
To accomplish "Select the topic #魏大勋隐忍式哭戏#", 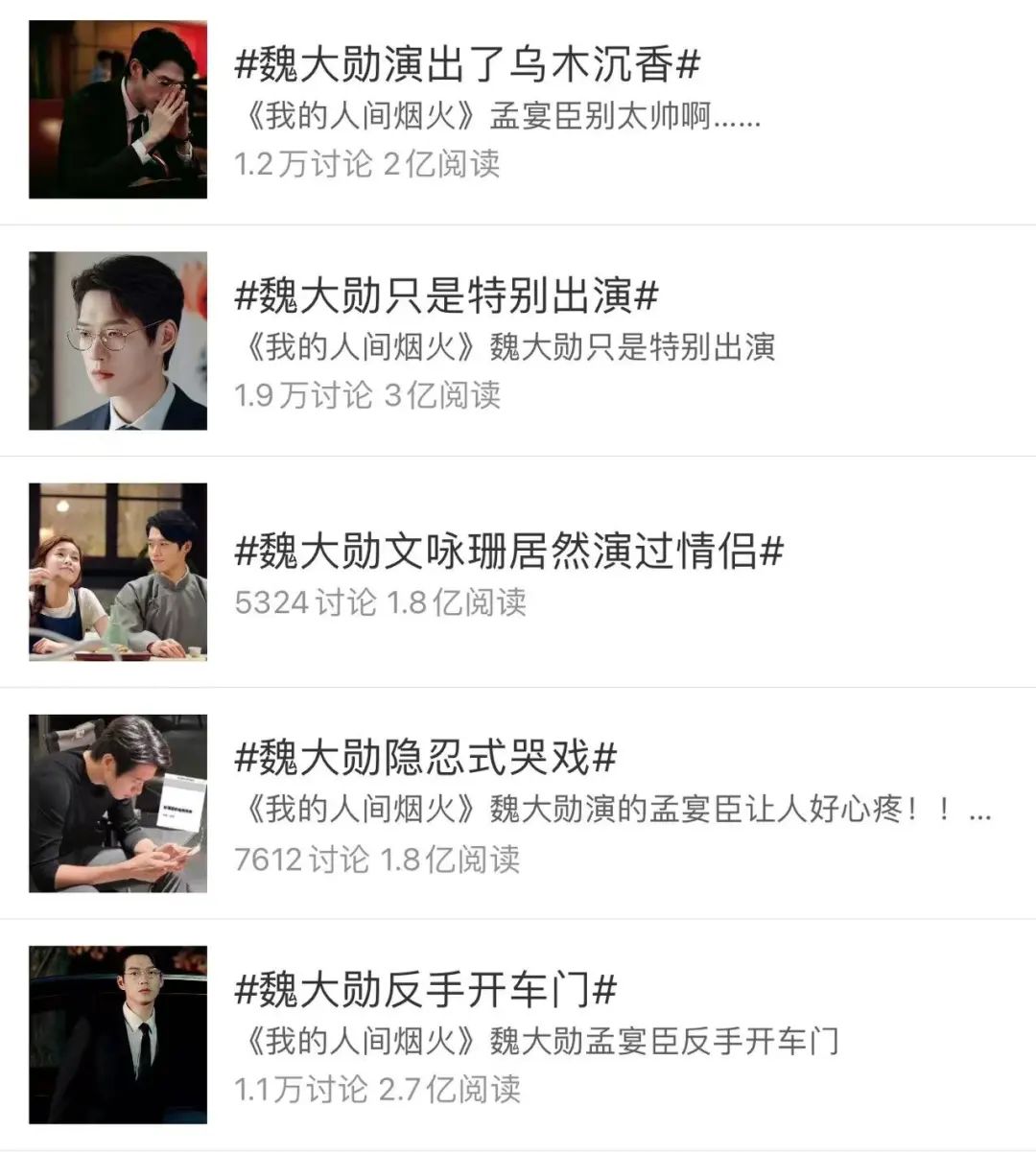I will tap(426, 758).
